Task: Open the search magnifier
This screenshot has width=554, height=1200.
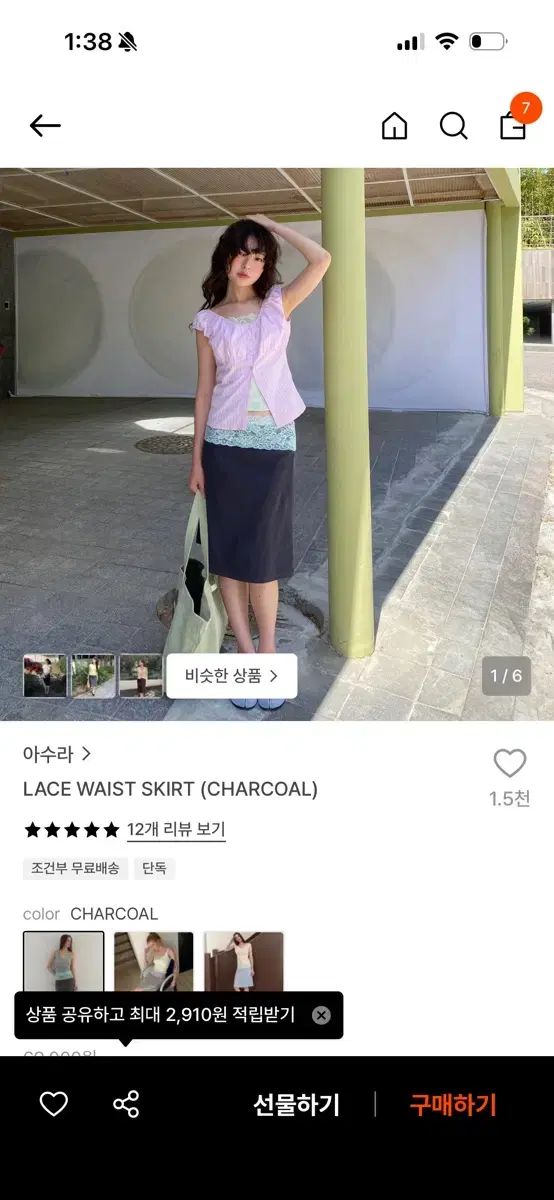Action: 454,126
